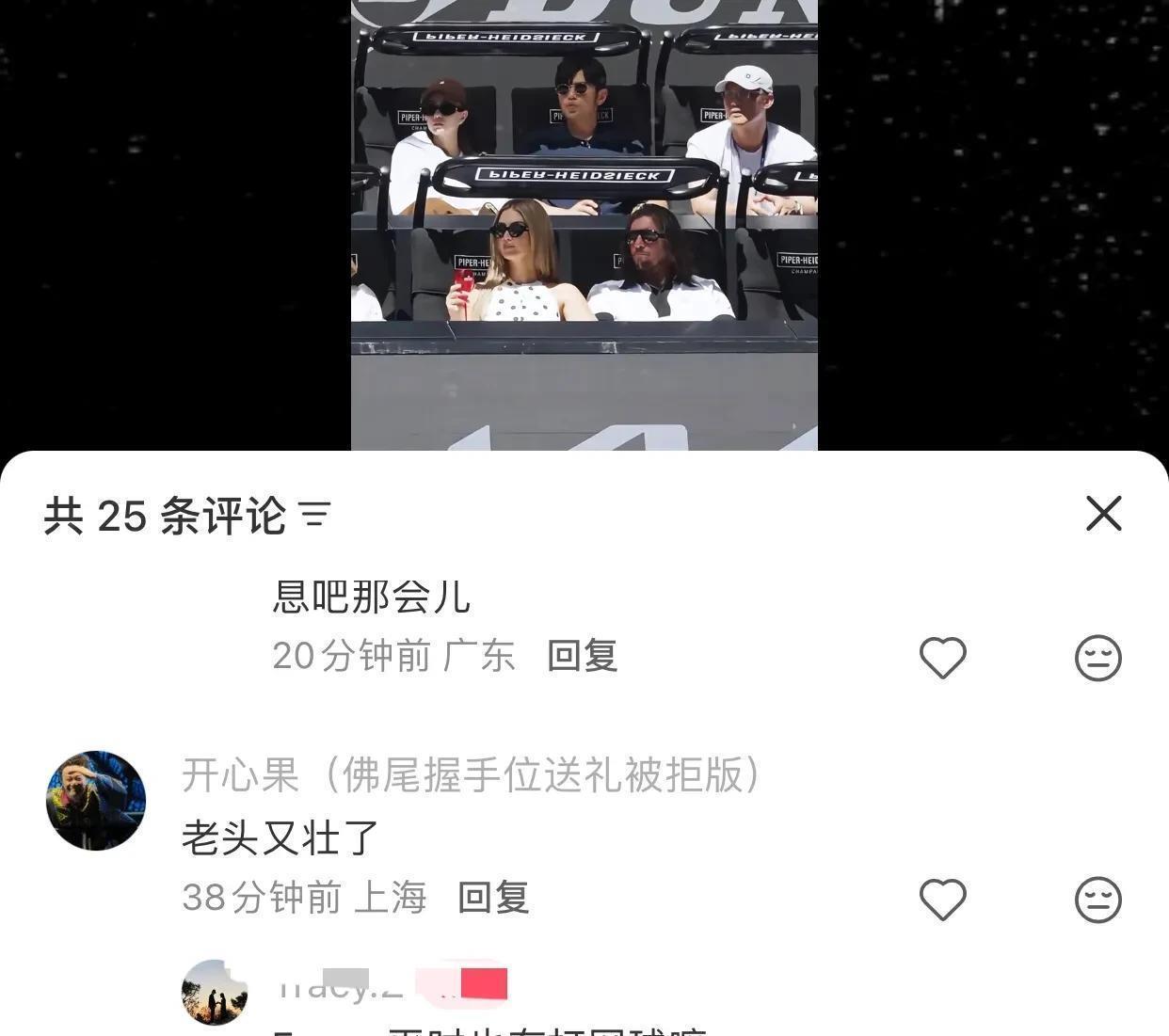Screen dimensions: 1169x1036
Task: Close the comments panel
Action: [x=1103, y=514]
